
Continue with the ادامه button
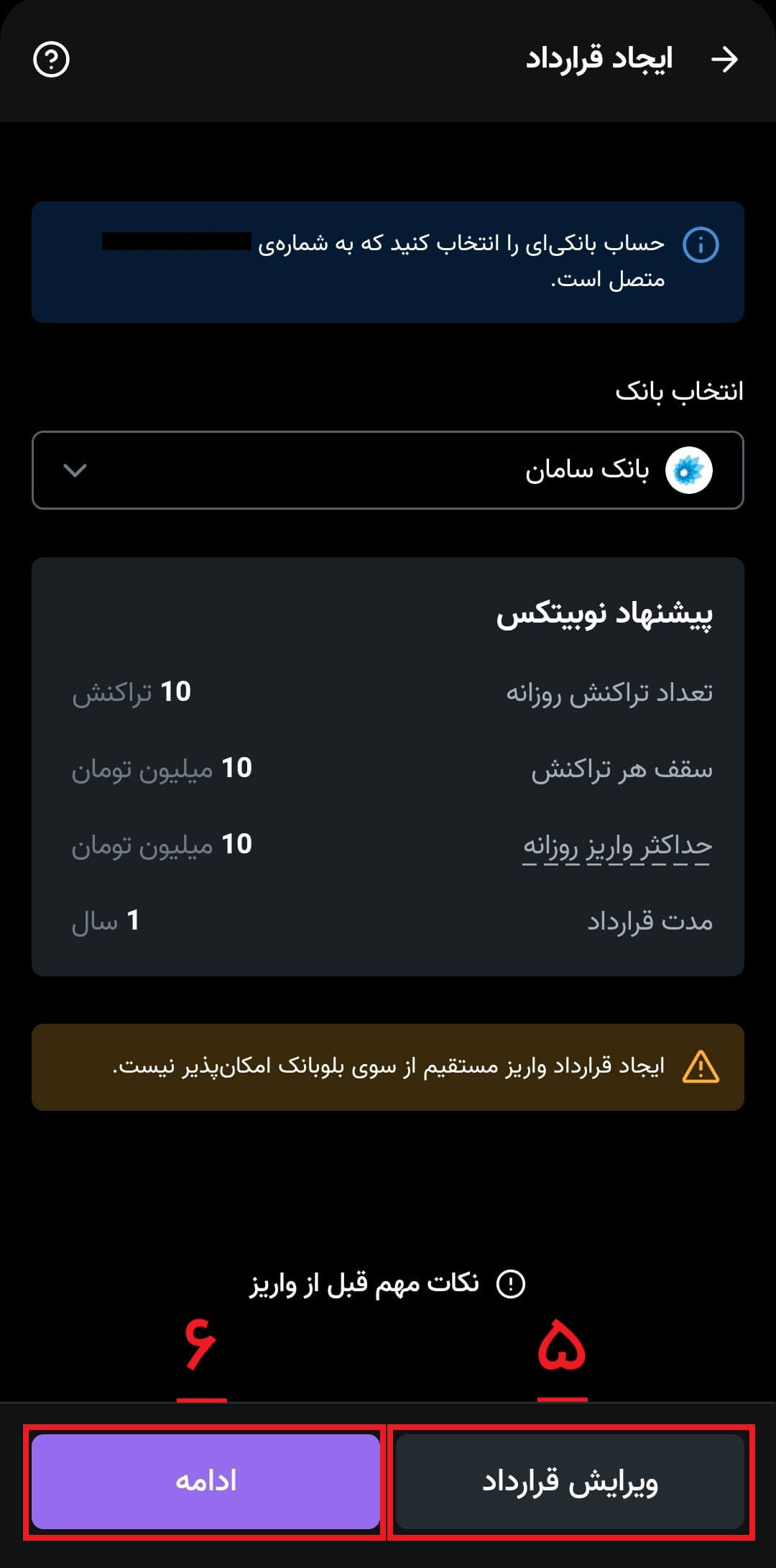[205, 1482]
